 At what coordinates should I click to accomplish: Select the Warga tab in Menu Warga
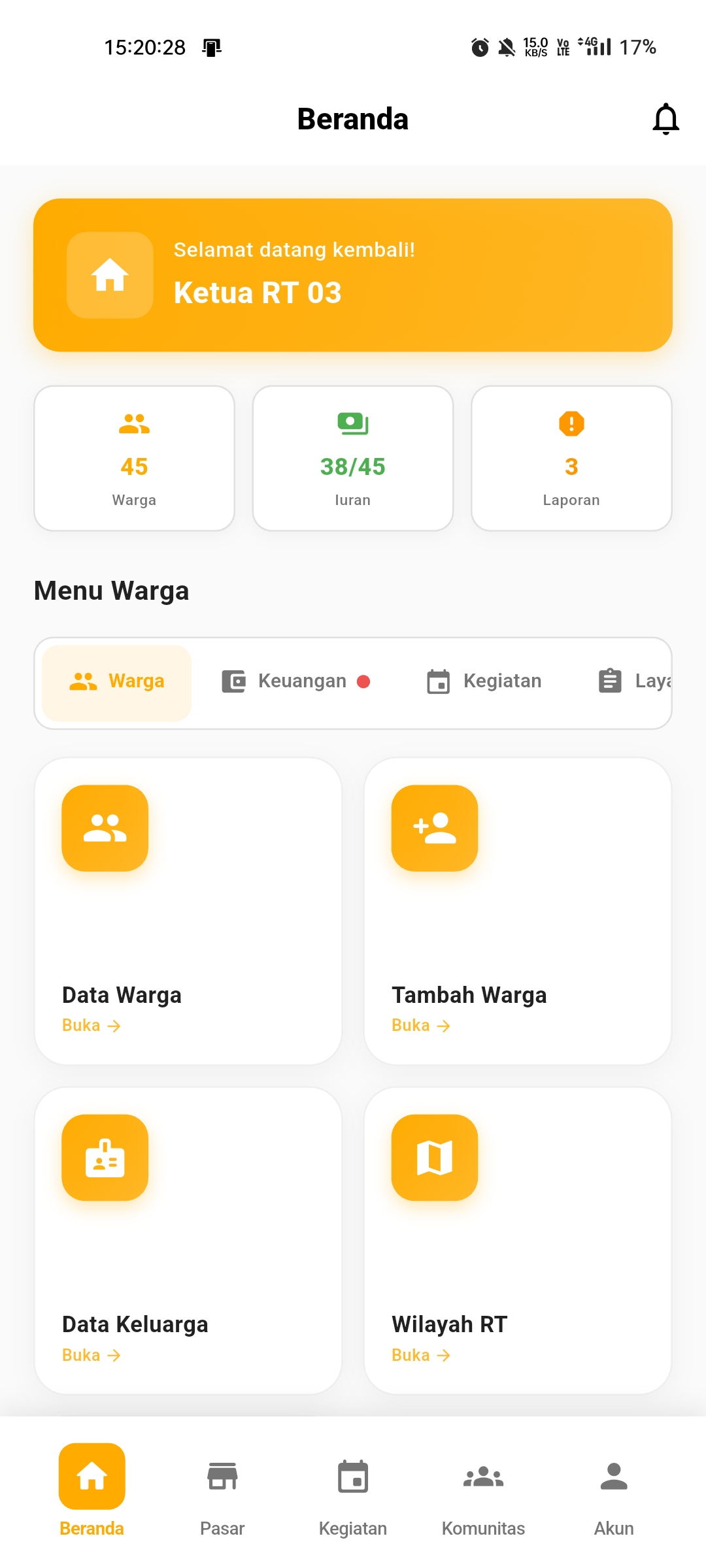point(116,681)
